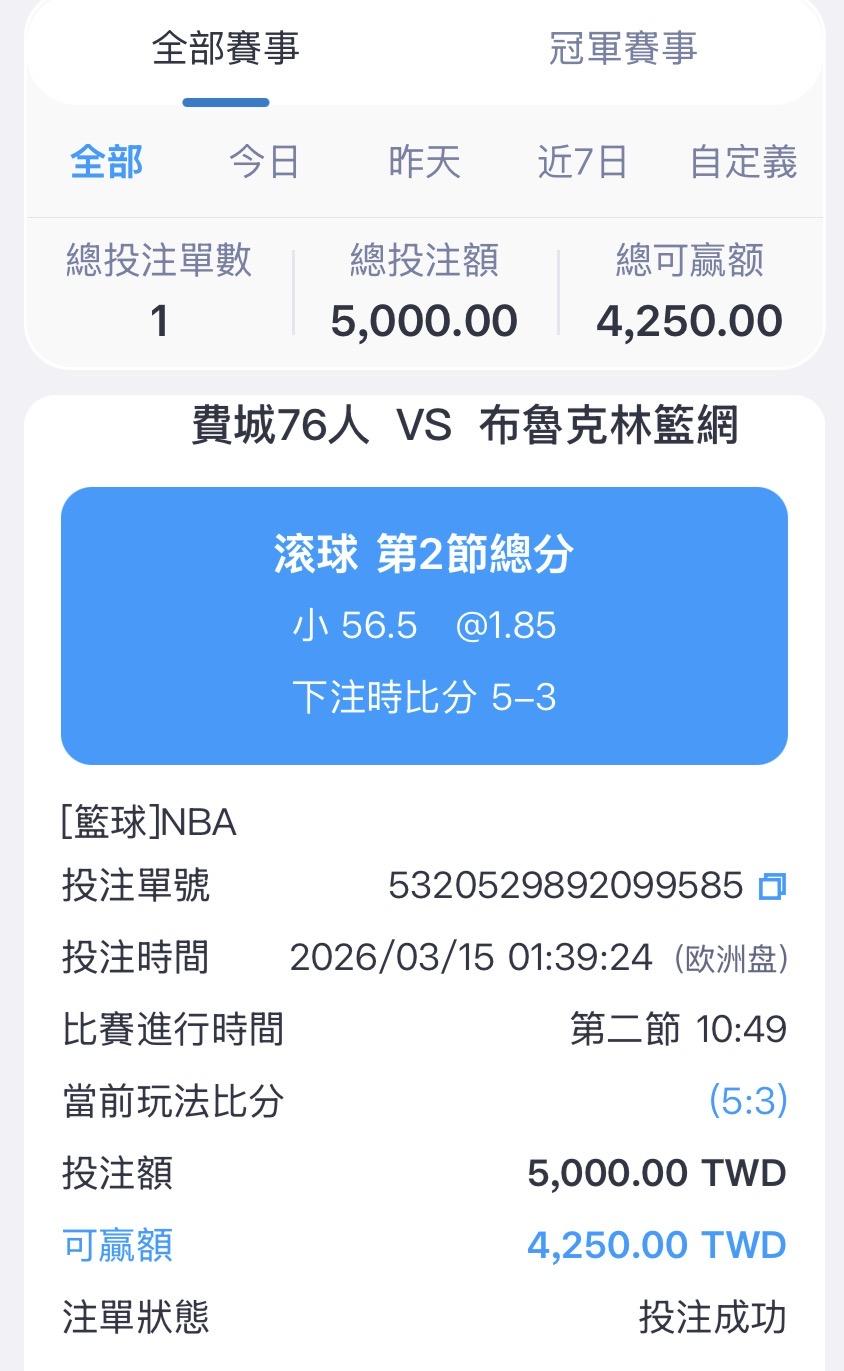Open the 自定義 date range filter
The height and width of the screenshot is (1371, 844).
[743, 162]
